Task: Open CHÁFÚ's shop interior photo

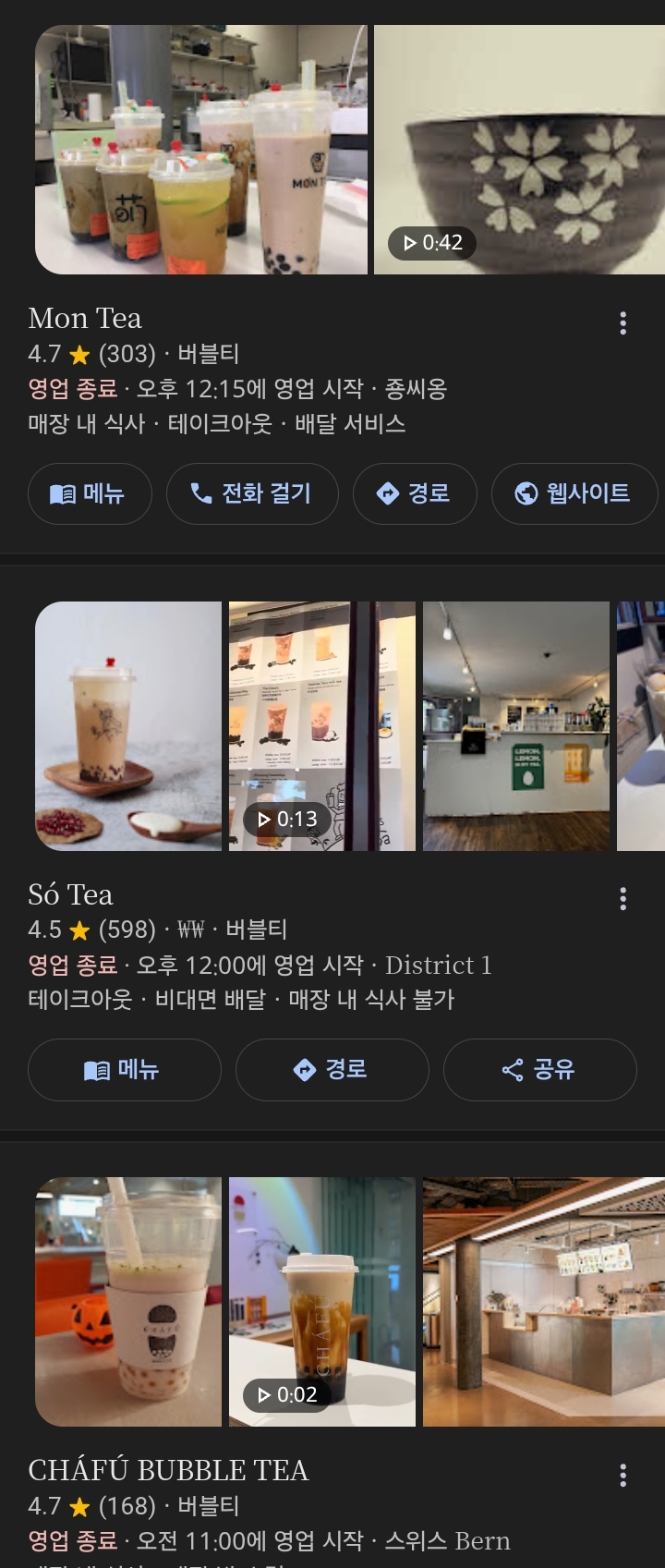Action: [543, 1302]
